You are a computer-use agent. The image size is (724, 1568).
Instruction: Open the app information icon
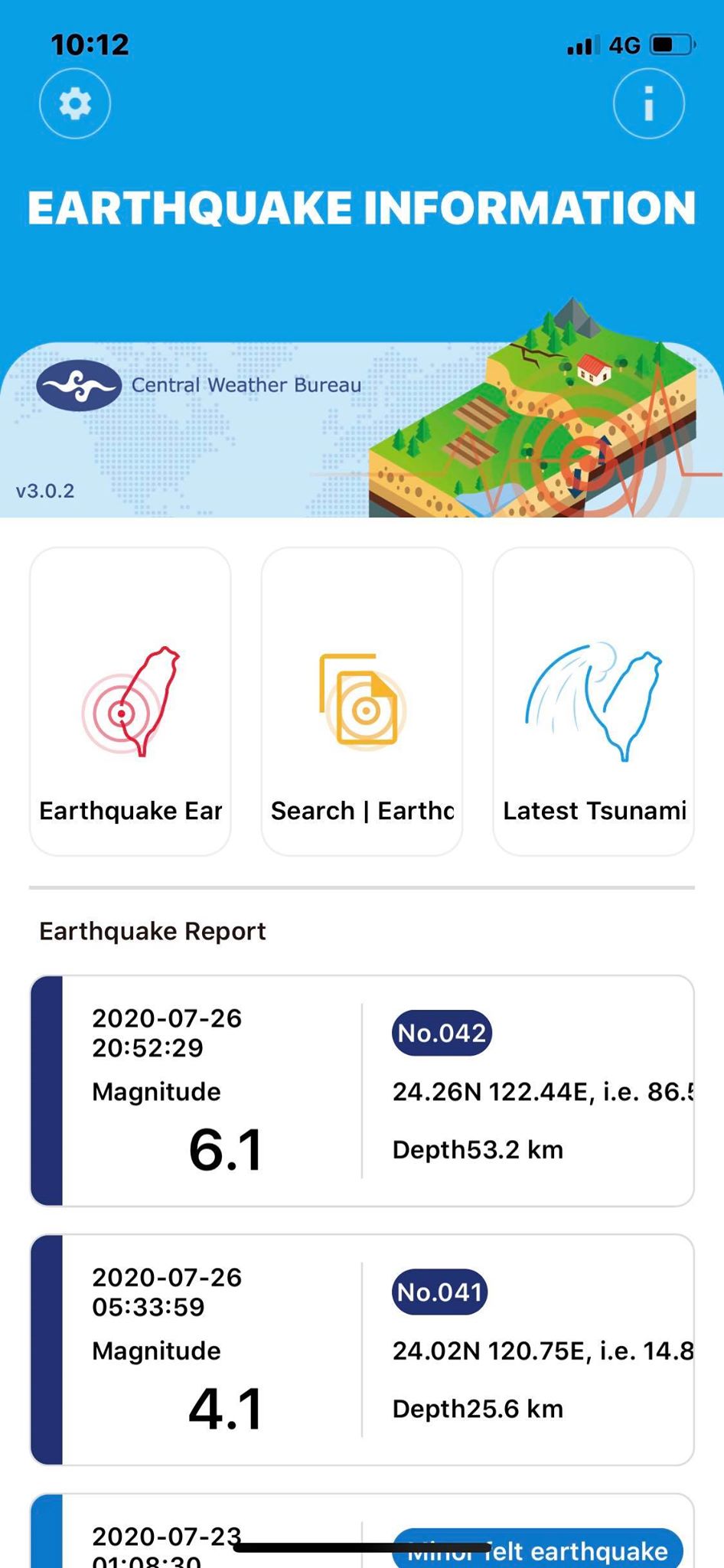(x=648, y=103)
